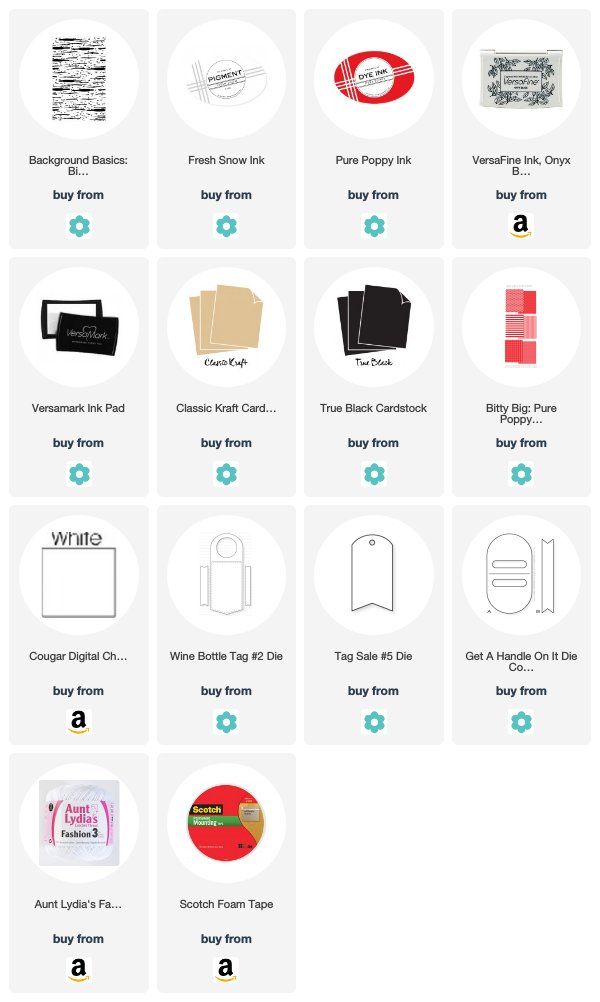
Task: Tap the store icon under Background Basics
Action: tap(79, 226)
